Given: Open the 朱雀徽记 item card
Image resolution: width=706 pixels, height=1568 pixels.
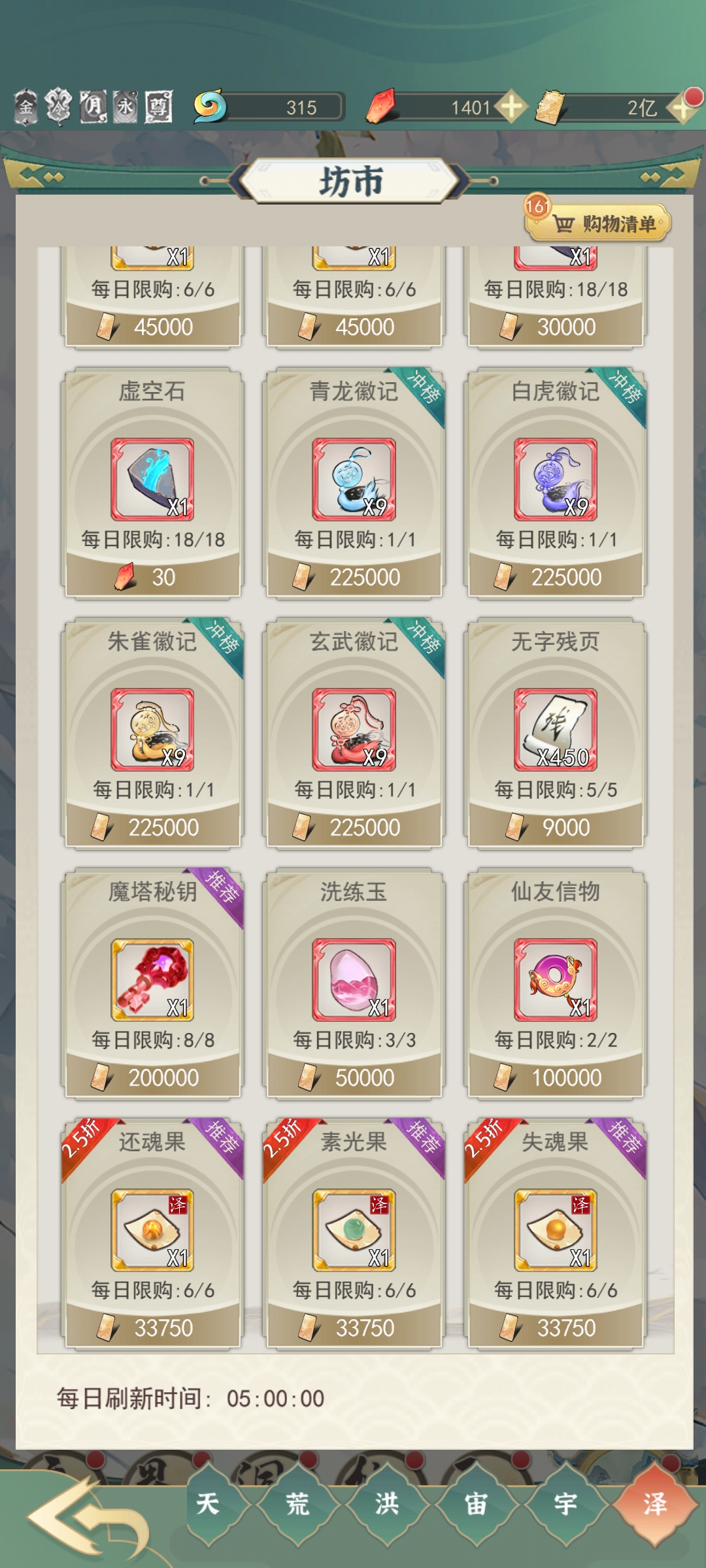Looking at the screenshot, I should pyautogui.click(x=152, y=732).
